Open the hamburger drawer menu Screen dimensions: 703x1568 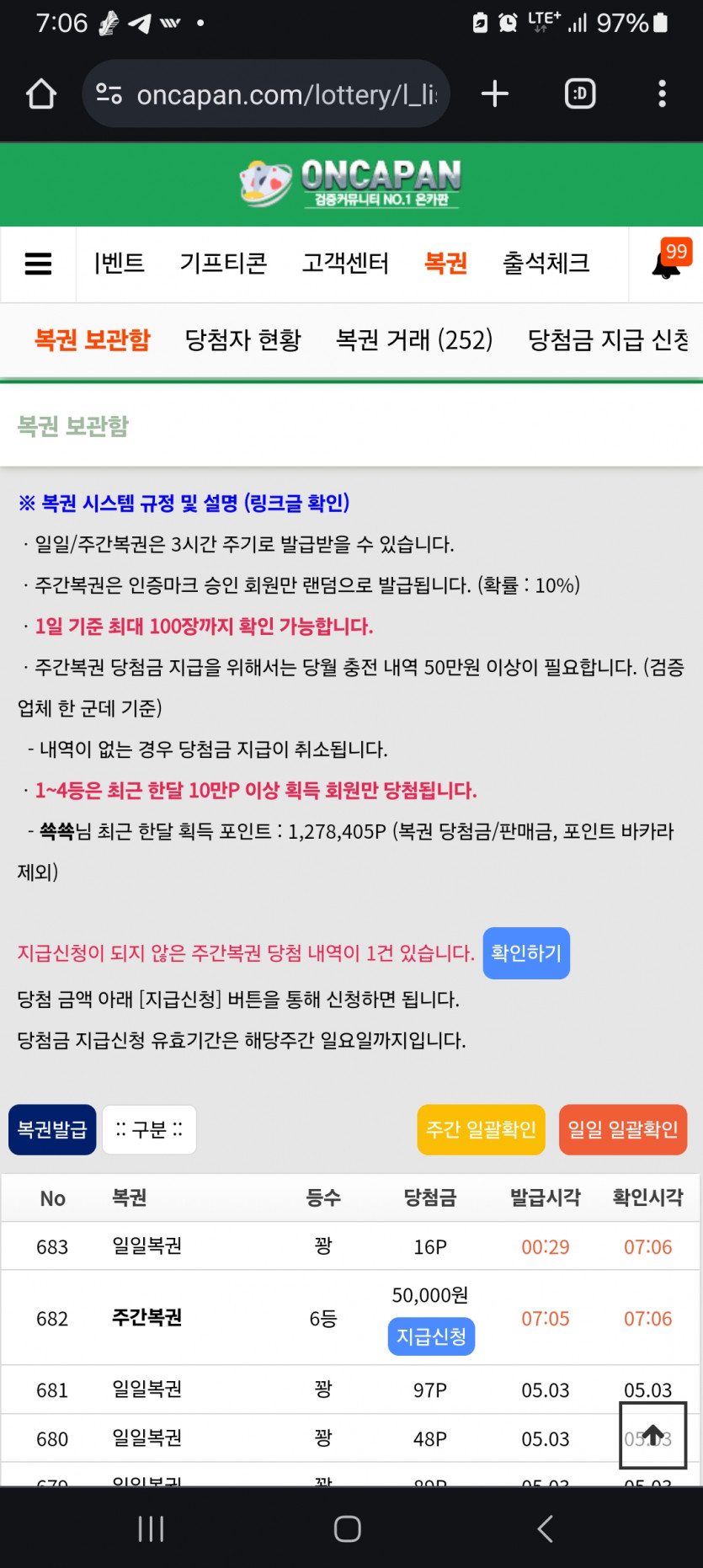pyautogui.click(x=38, y=264)
